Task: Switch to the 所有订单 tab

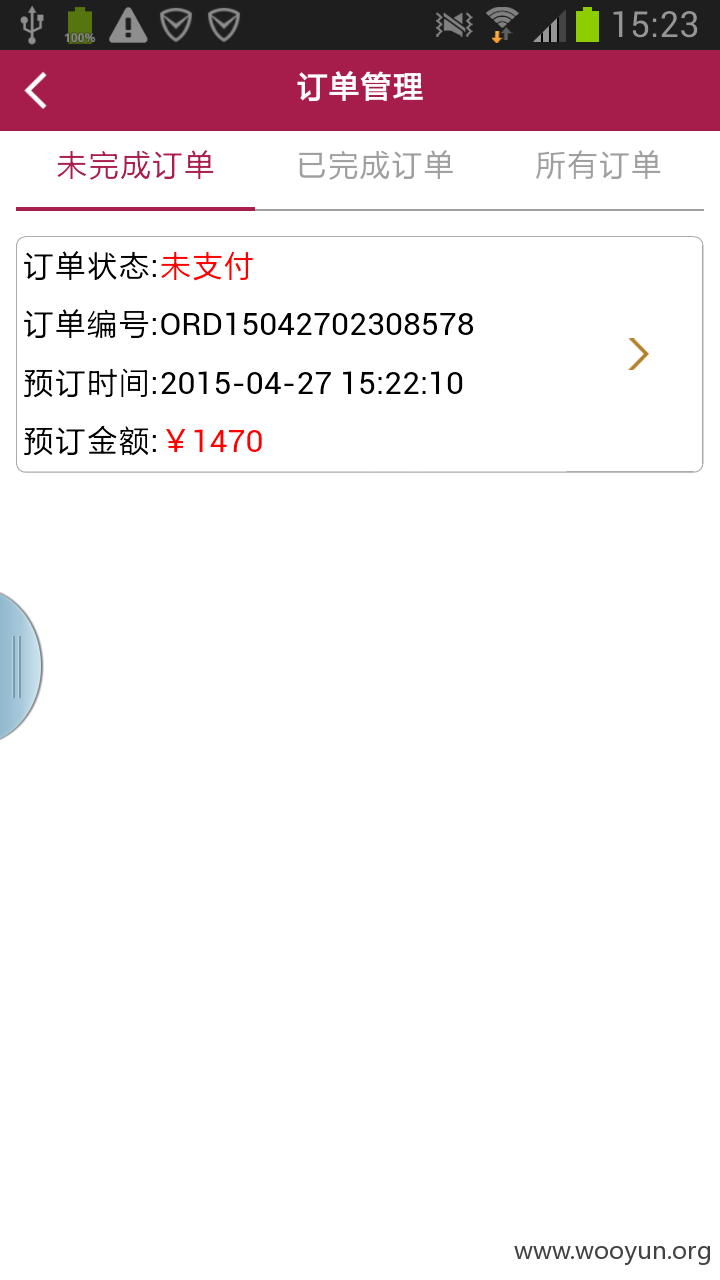Action: click(x=598, y=166)
